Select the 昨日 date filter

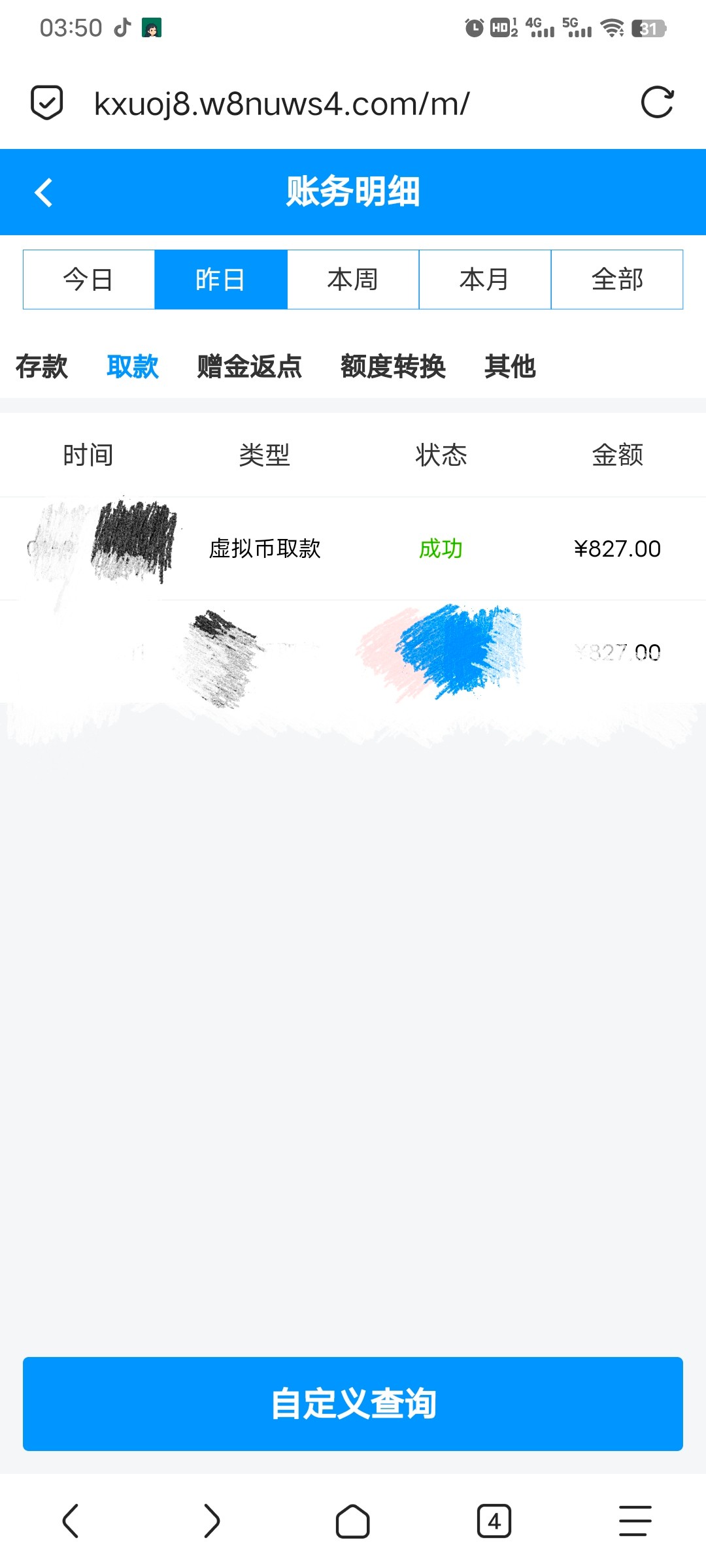click(x=221, y=280)
